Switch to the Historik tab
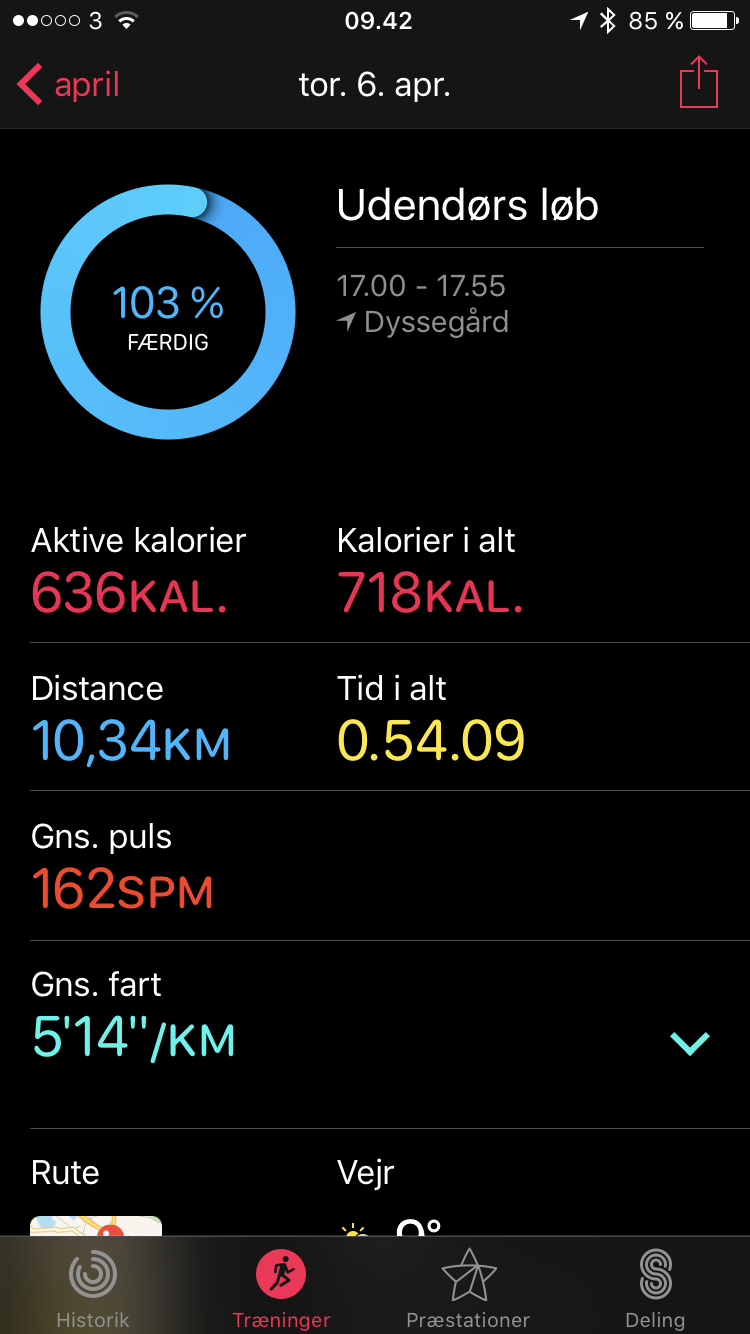Viewport: 750px width, 1334px height. pyautogui.click(x=93, y=1290)
